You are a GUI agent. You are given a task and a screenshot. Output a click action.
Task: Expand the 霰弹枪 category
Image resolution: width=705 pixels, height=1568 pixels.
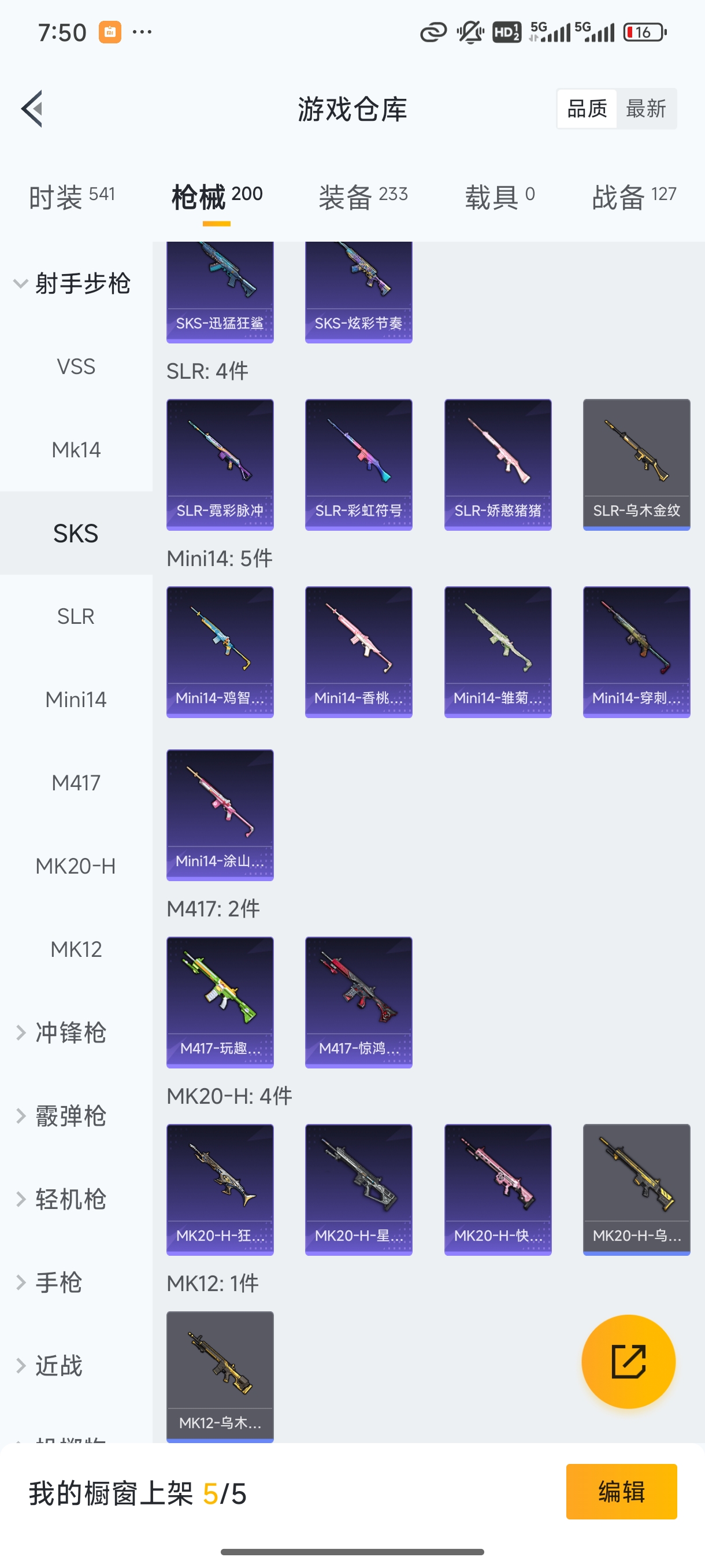pyautogui.click(x=70, y=1116)
